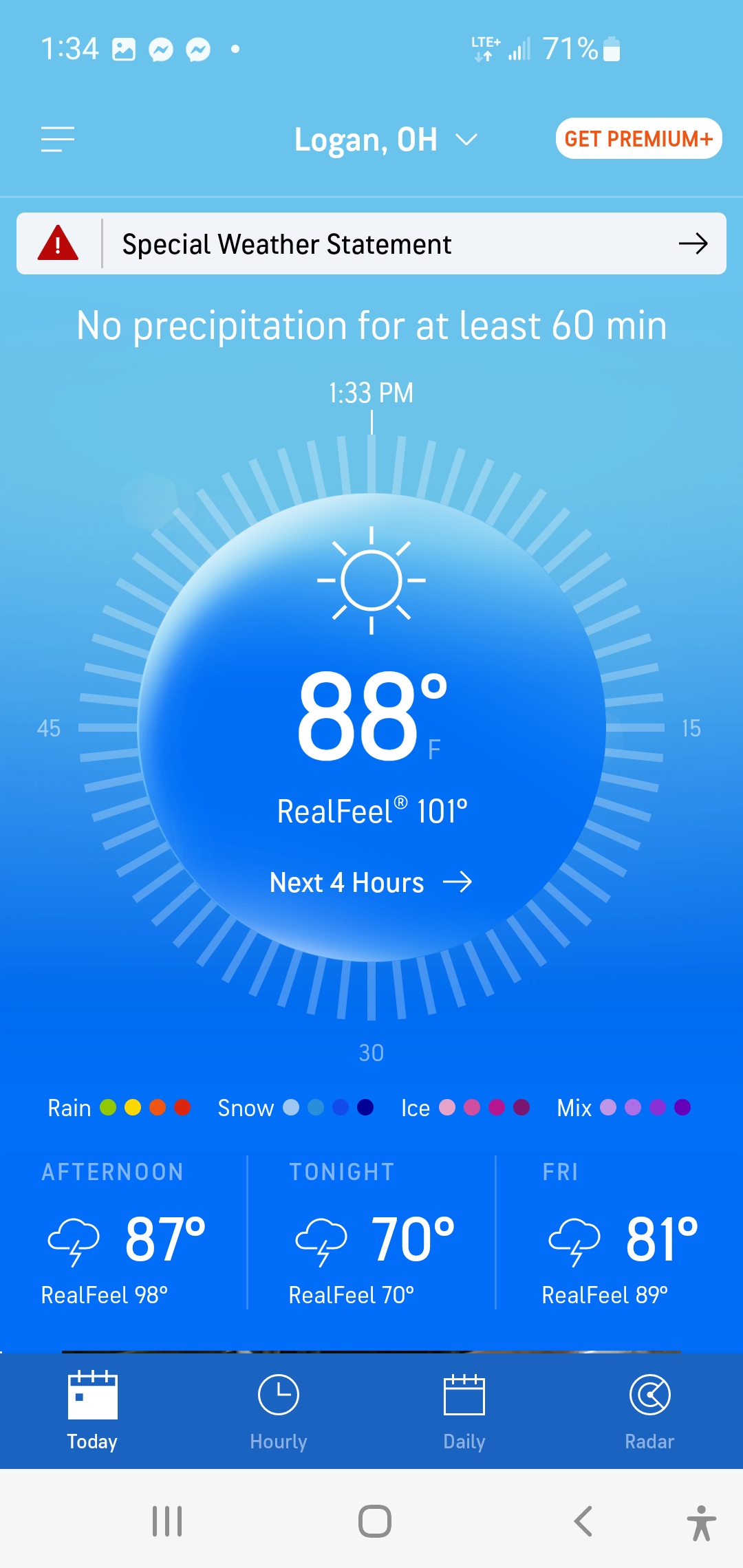This screenshot has height=1568, width=743.
Task: Open the hamburger menu
Action: (x=58, y=140)
